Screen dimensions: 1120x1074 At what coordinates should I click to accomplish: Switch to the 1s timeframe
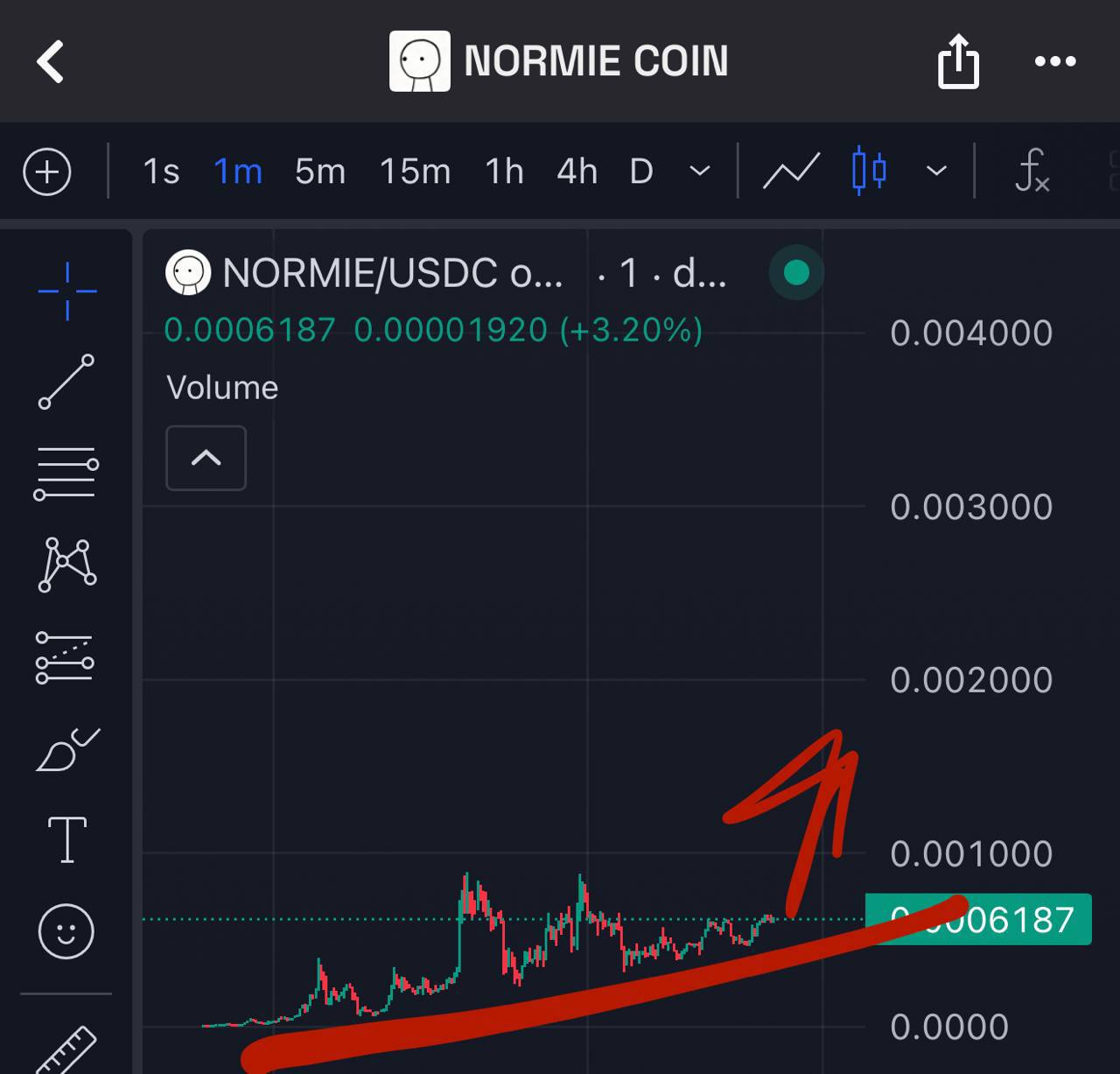point(161,172)
